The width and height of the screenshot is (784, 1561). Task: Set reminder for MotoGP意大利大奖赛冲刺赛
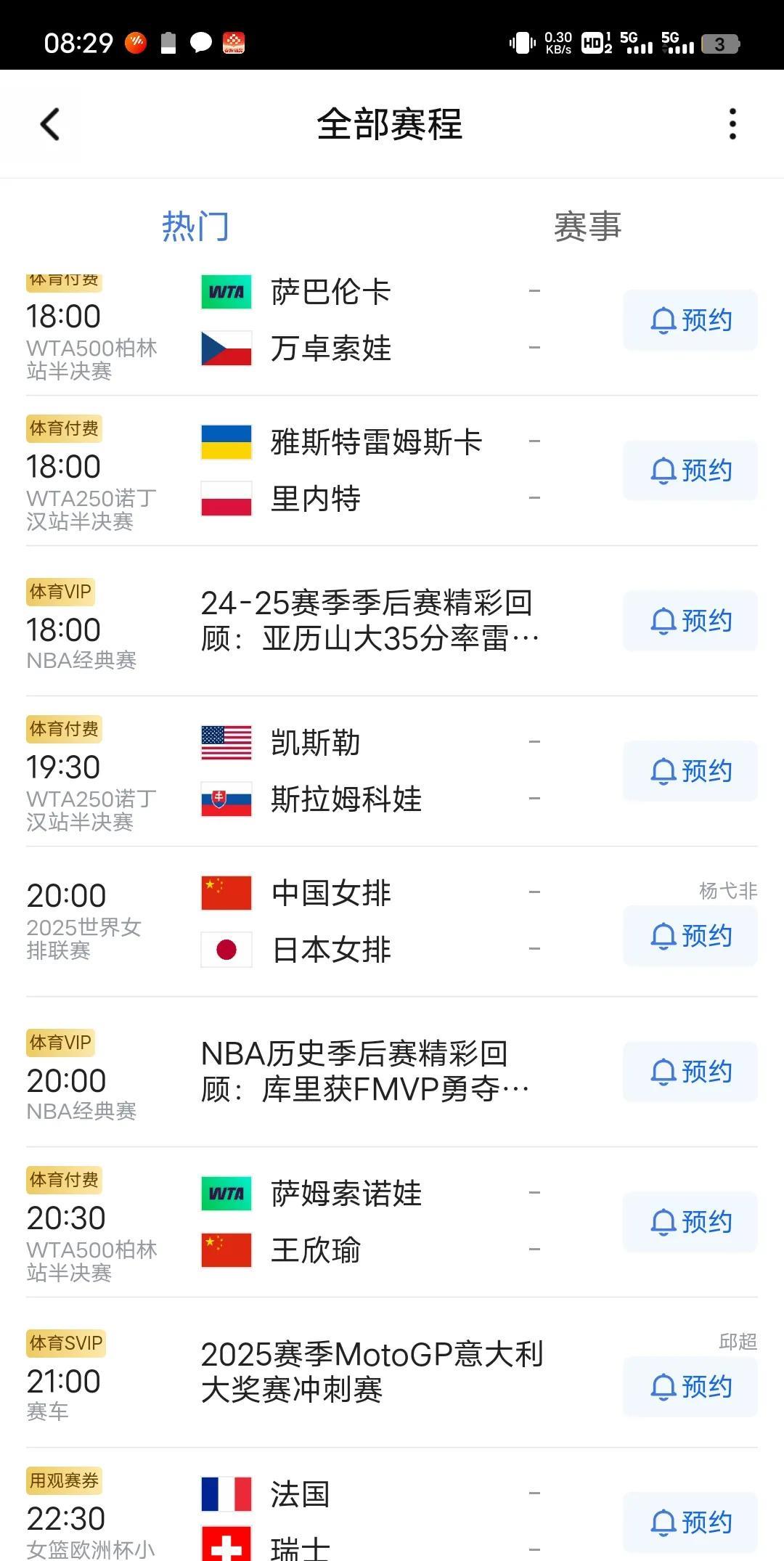click(x=690, y=1387)
